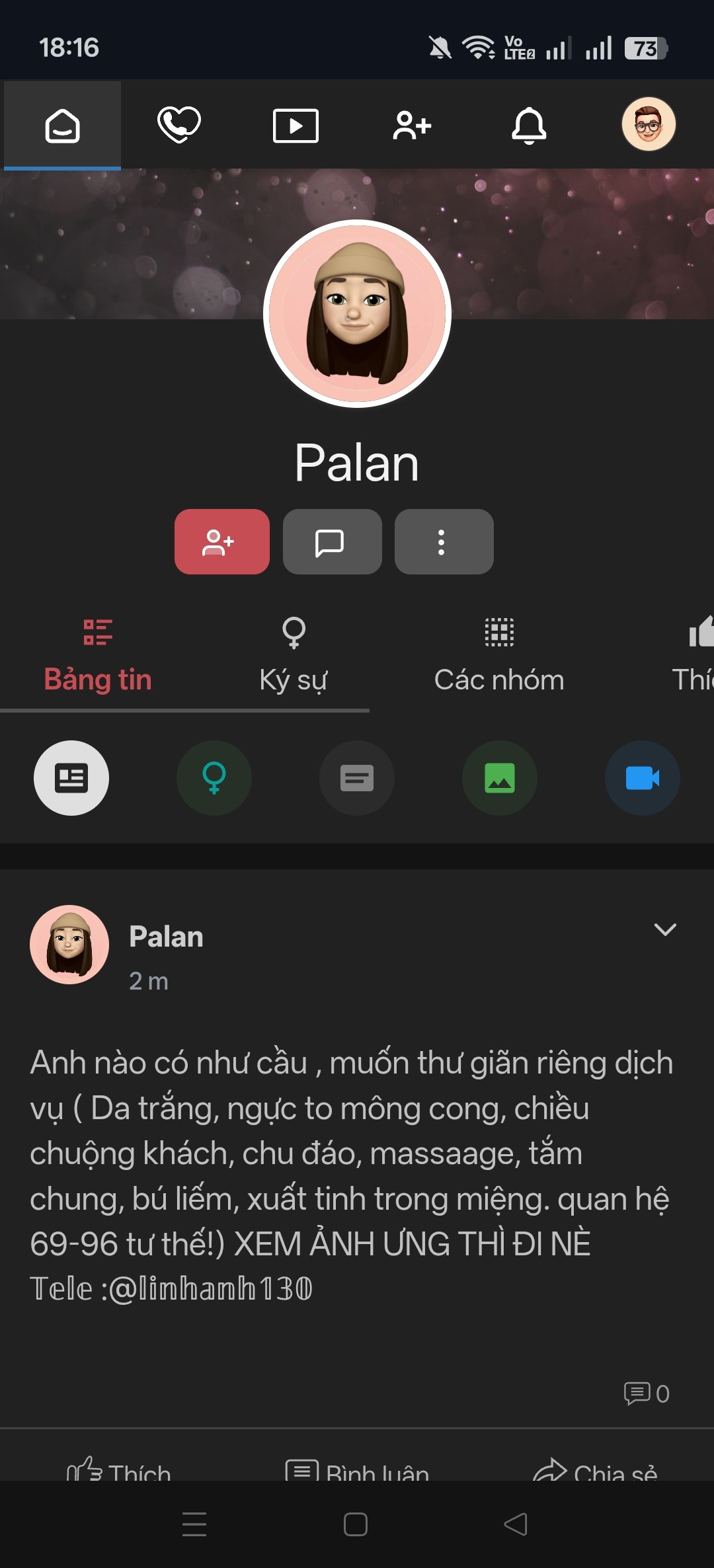The image size is (714, 1568).
Task: Filter posts by videos
Action: (x=642, y=778)
